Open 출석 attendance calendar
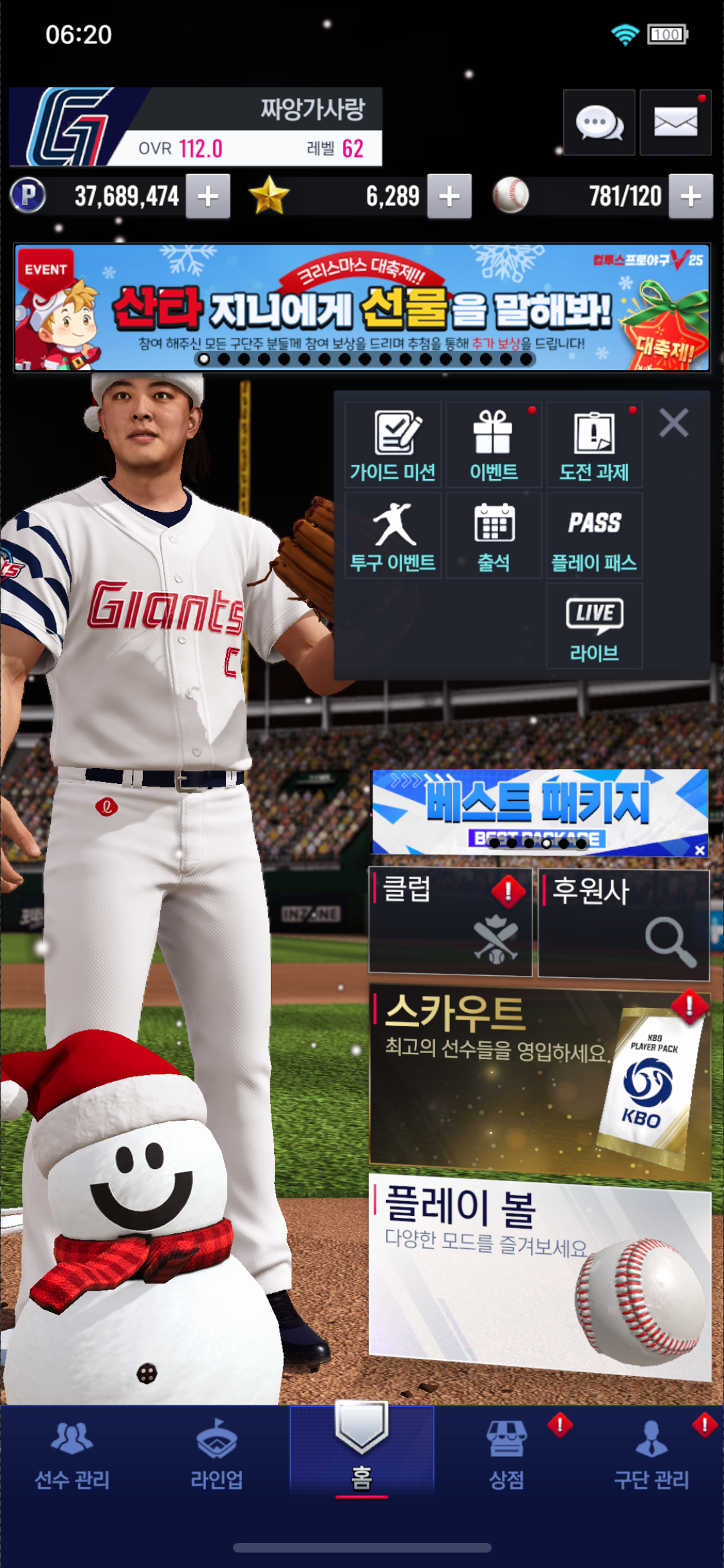 494,536
